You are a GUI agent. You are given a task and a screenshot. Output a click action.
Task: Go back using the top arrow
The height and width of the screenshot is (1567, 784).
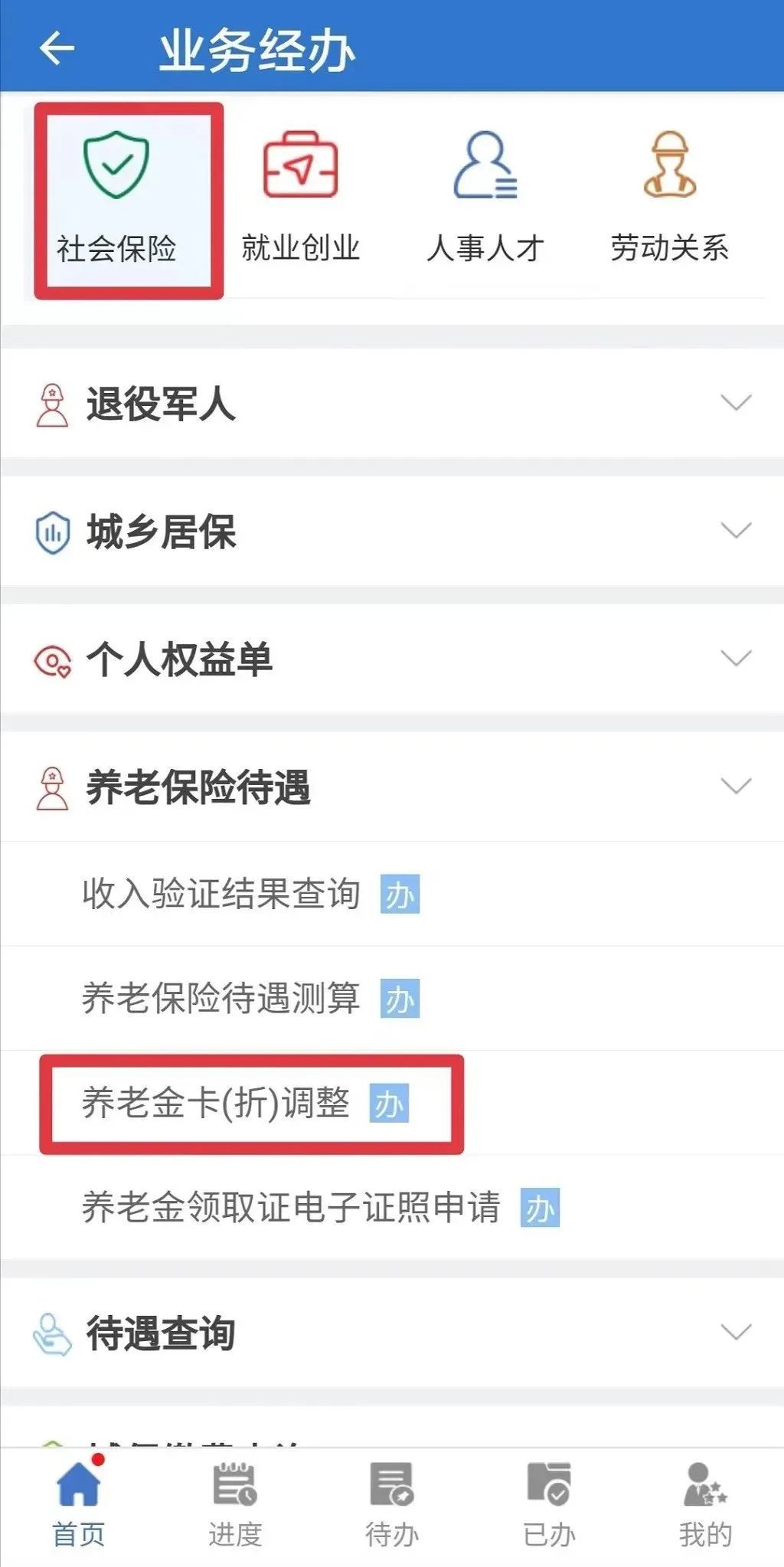click(x=57, y=49)
